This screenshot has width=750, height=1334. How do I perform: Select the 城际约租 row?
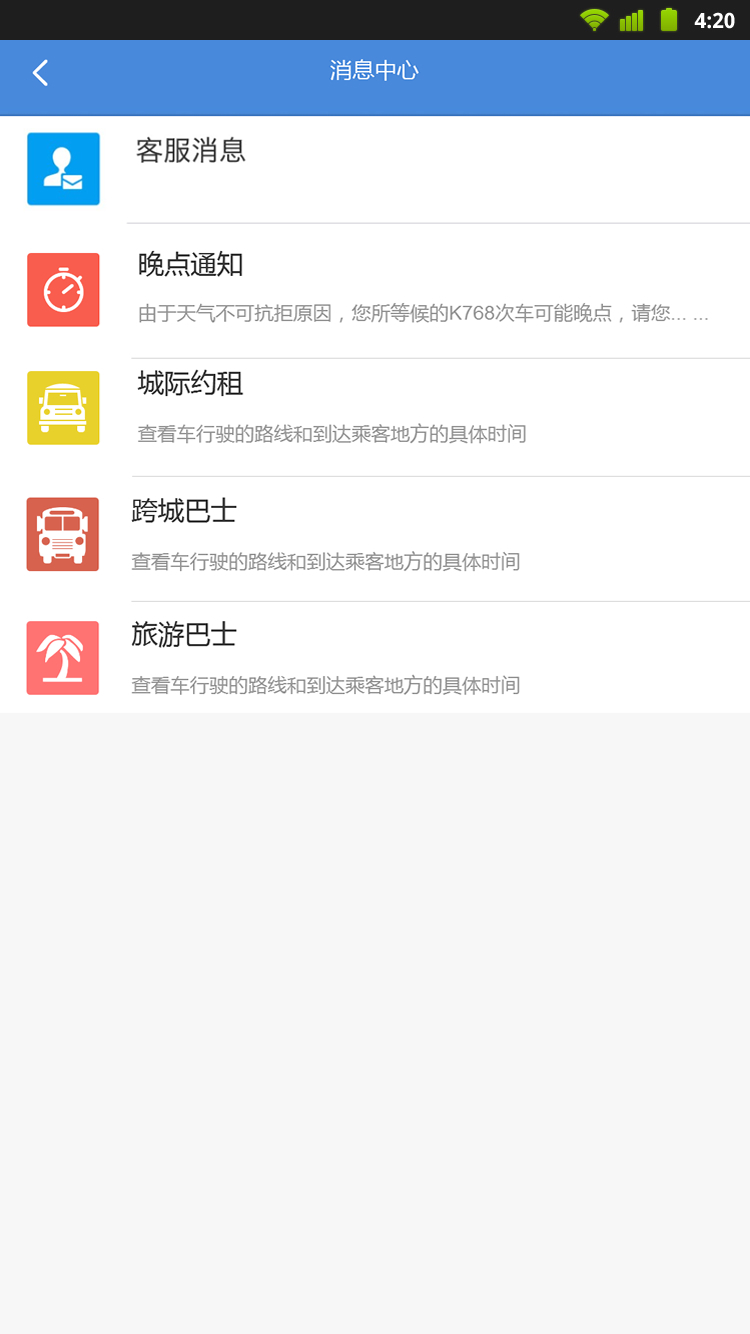coord(375,408)
